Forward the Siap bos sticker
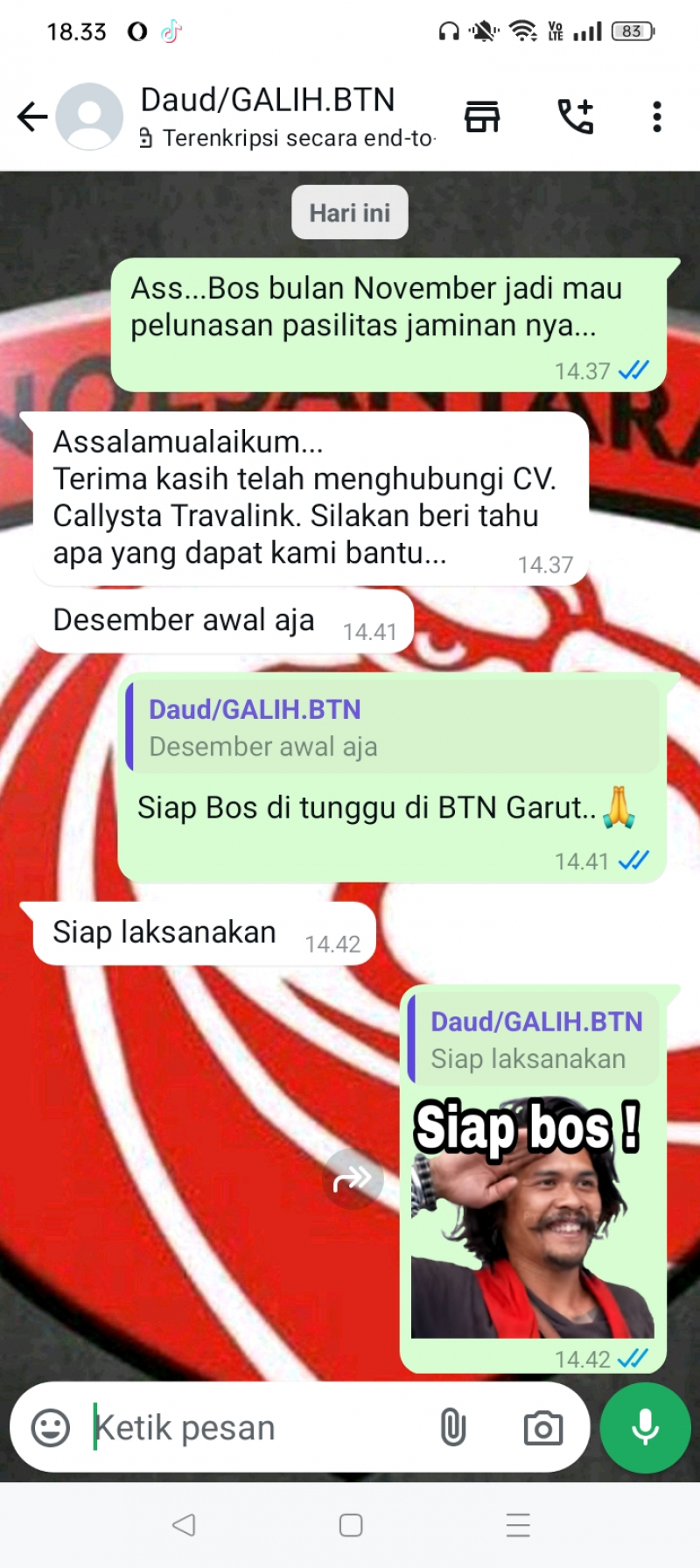This screenshot has width=700, height=1568. coord(353,1179)
